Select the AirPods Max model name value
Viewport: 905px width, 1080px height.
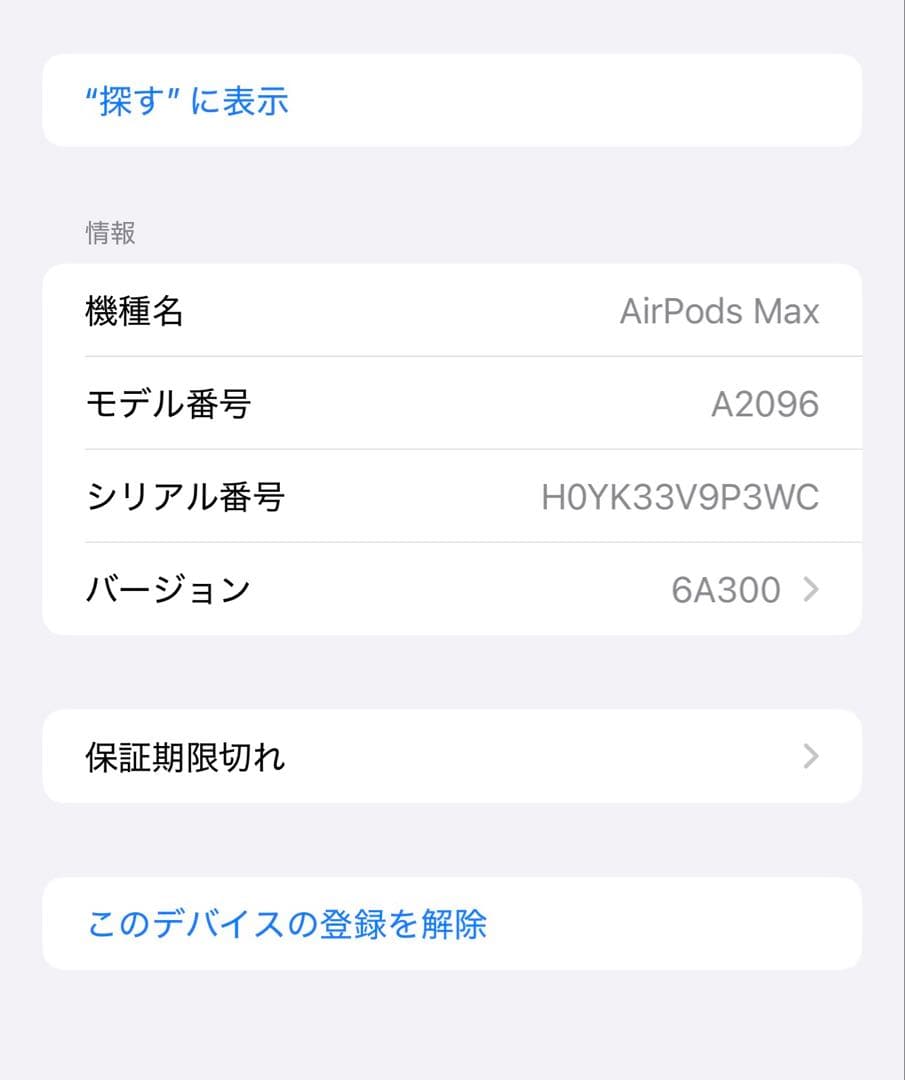coord(721,311)
